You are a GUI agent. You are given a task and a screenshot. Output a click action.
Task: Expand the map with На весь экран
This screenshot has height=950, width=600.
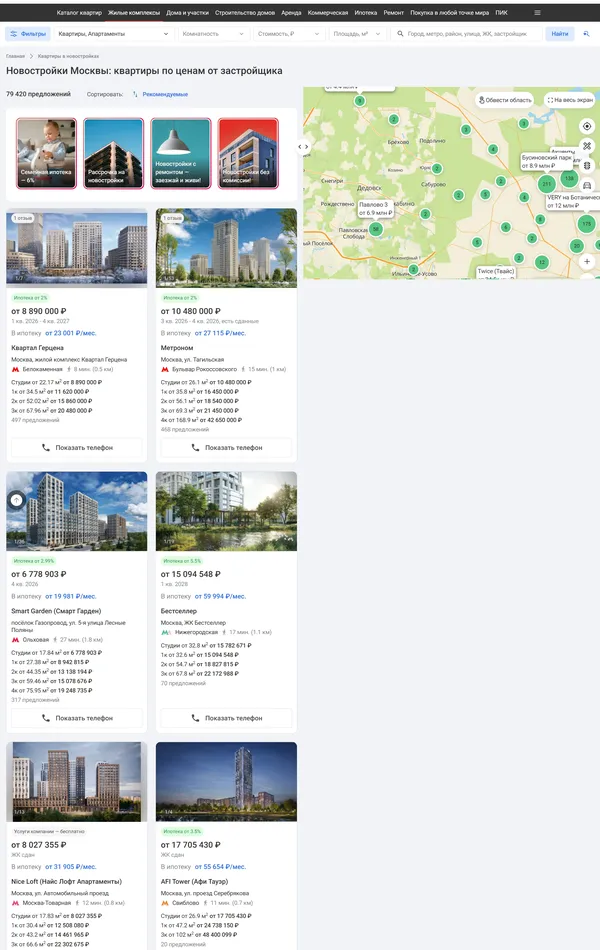pos(570,100)
